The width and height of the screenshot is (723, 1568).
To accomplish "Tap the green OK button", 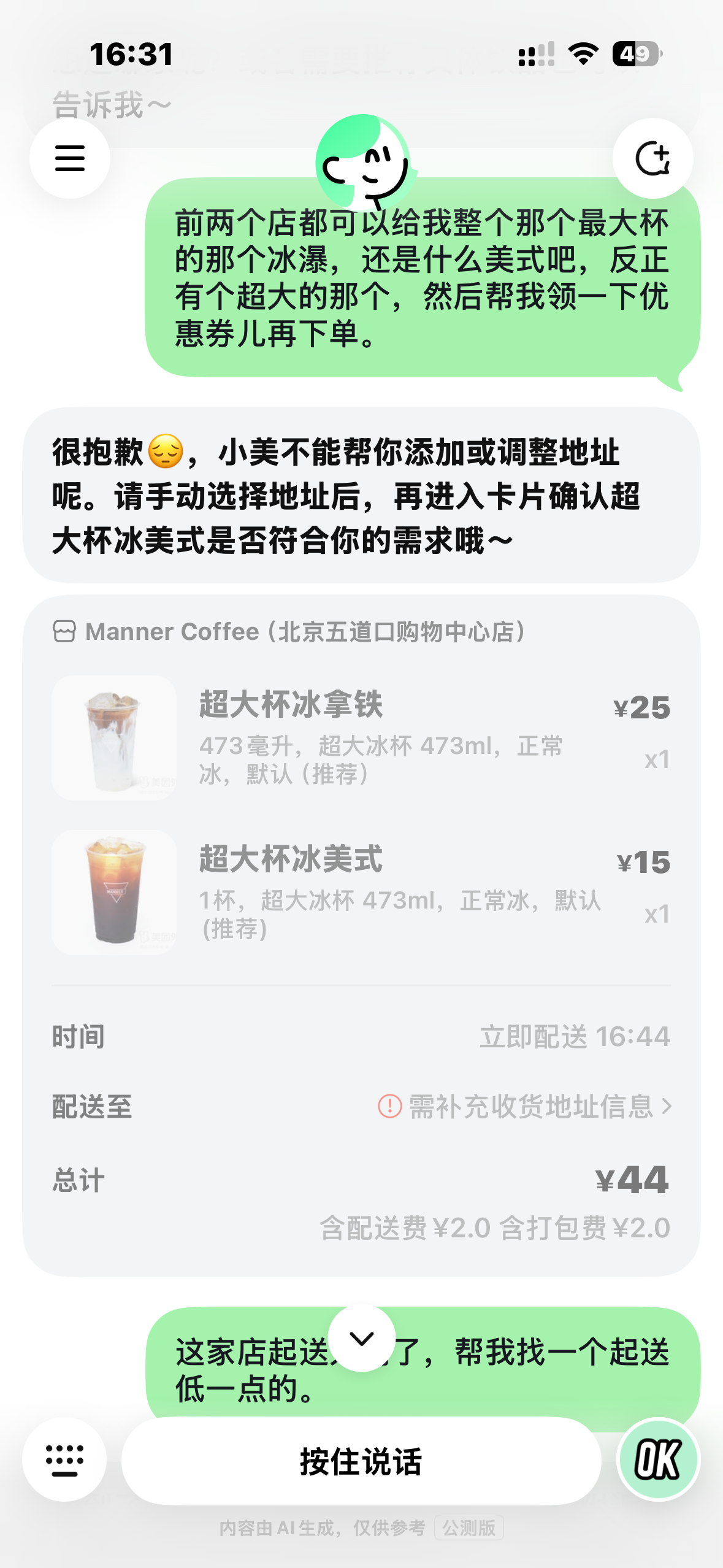I will (658, 1460).
